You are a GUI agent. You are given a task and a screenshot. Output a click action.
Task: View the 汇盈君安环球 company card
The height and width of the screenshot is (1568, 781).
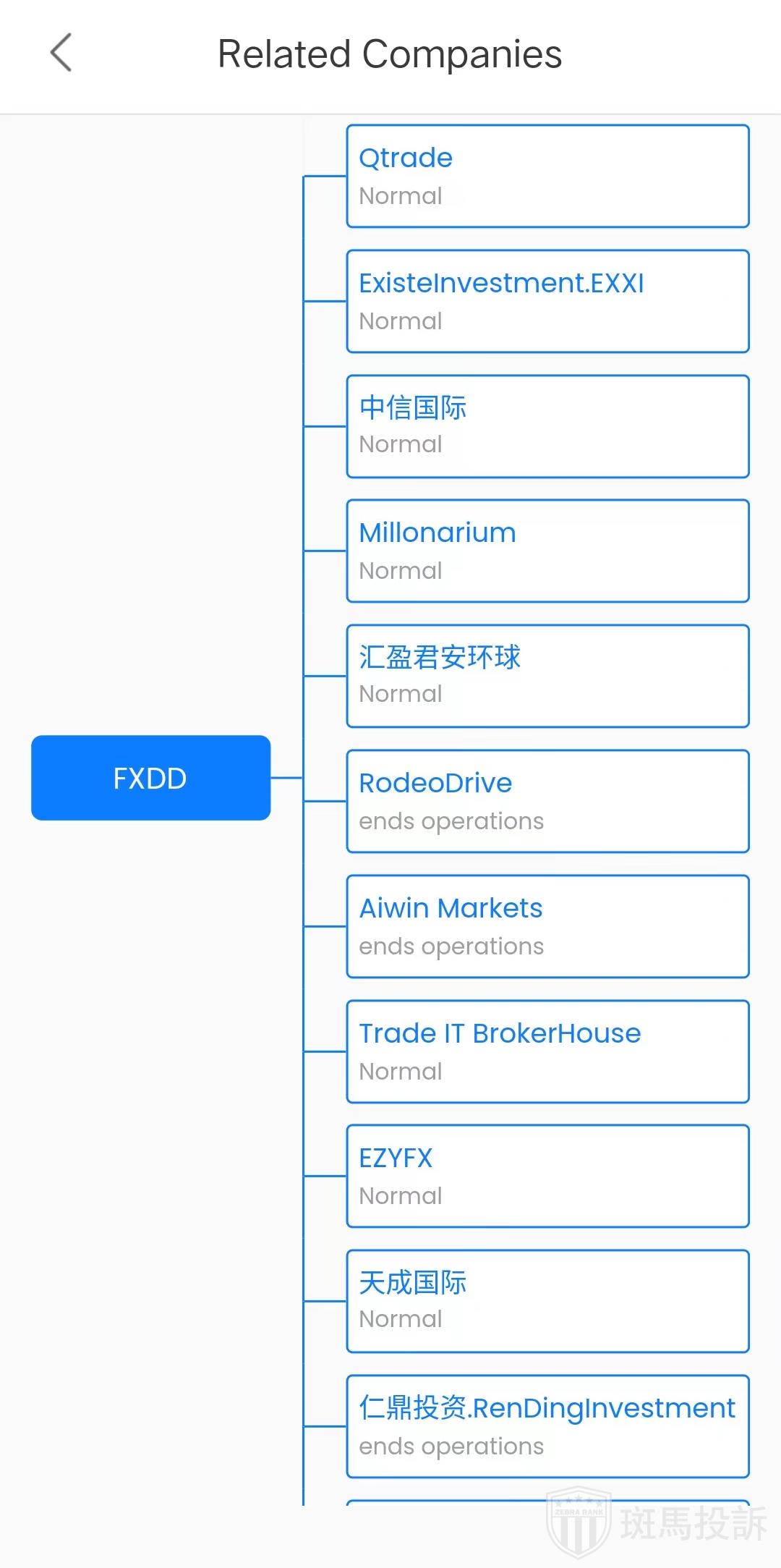point(547,676)
